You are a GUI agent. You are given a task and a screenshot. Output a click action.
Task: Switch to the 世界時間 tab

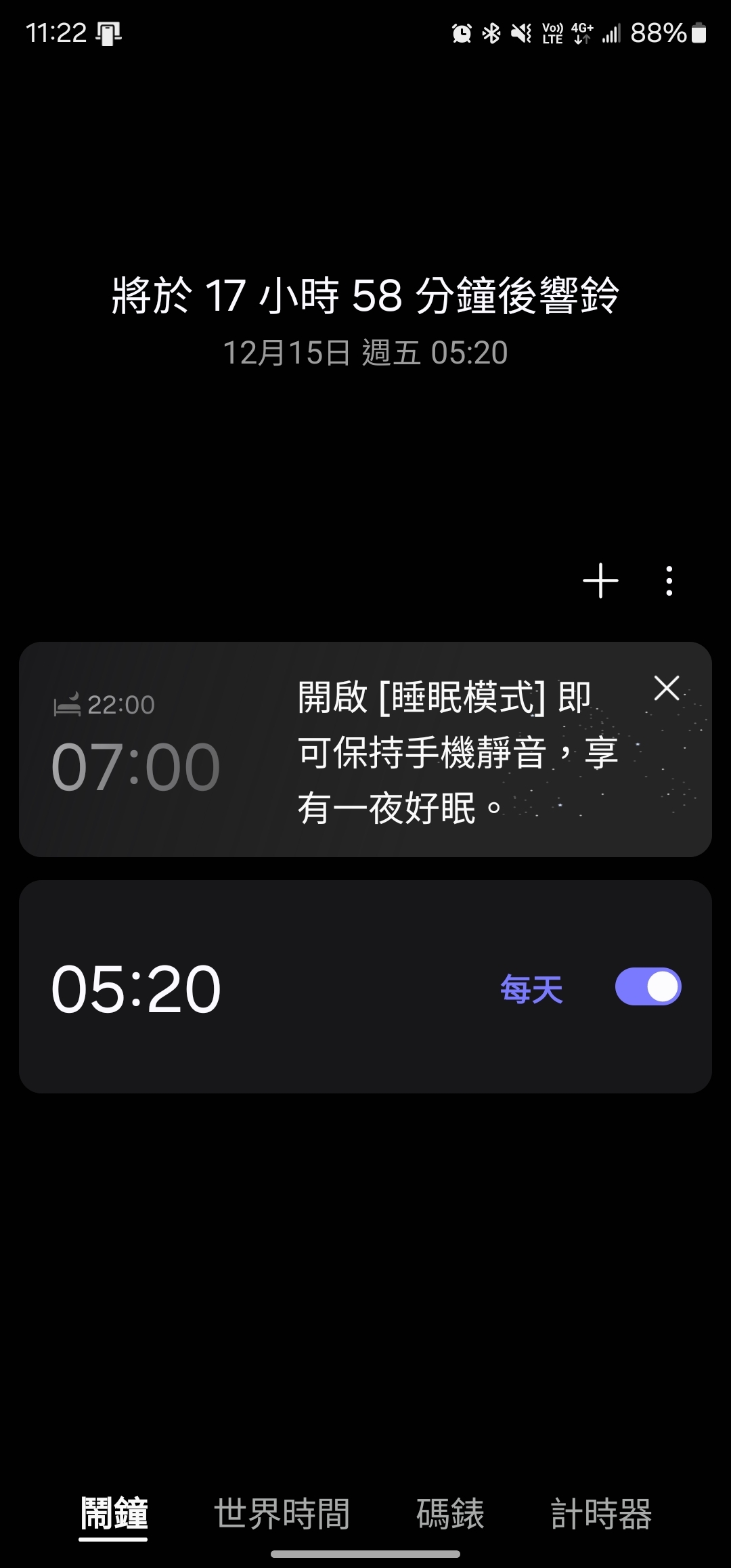click(282, 1514)
